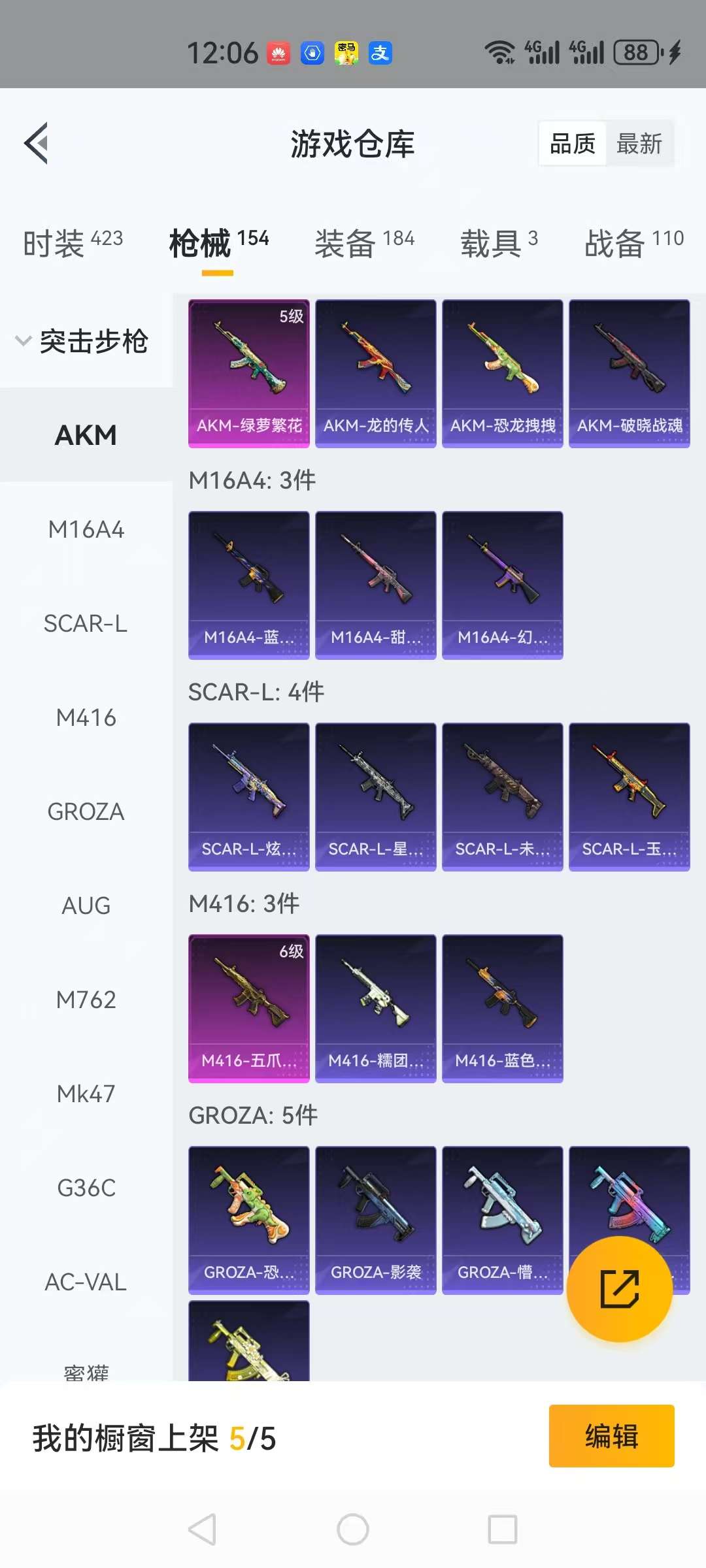
Task: Open the GROZA-影袭 skin card
Action: point(375,1220)
